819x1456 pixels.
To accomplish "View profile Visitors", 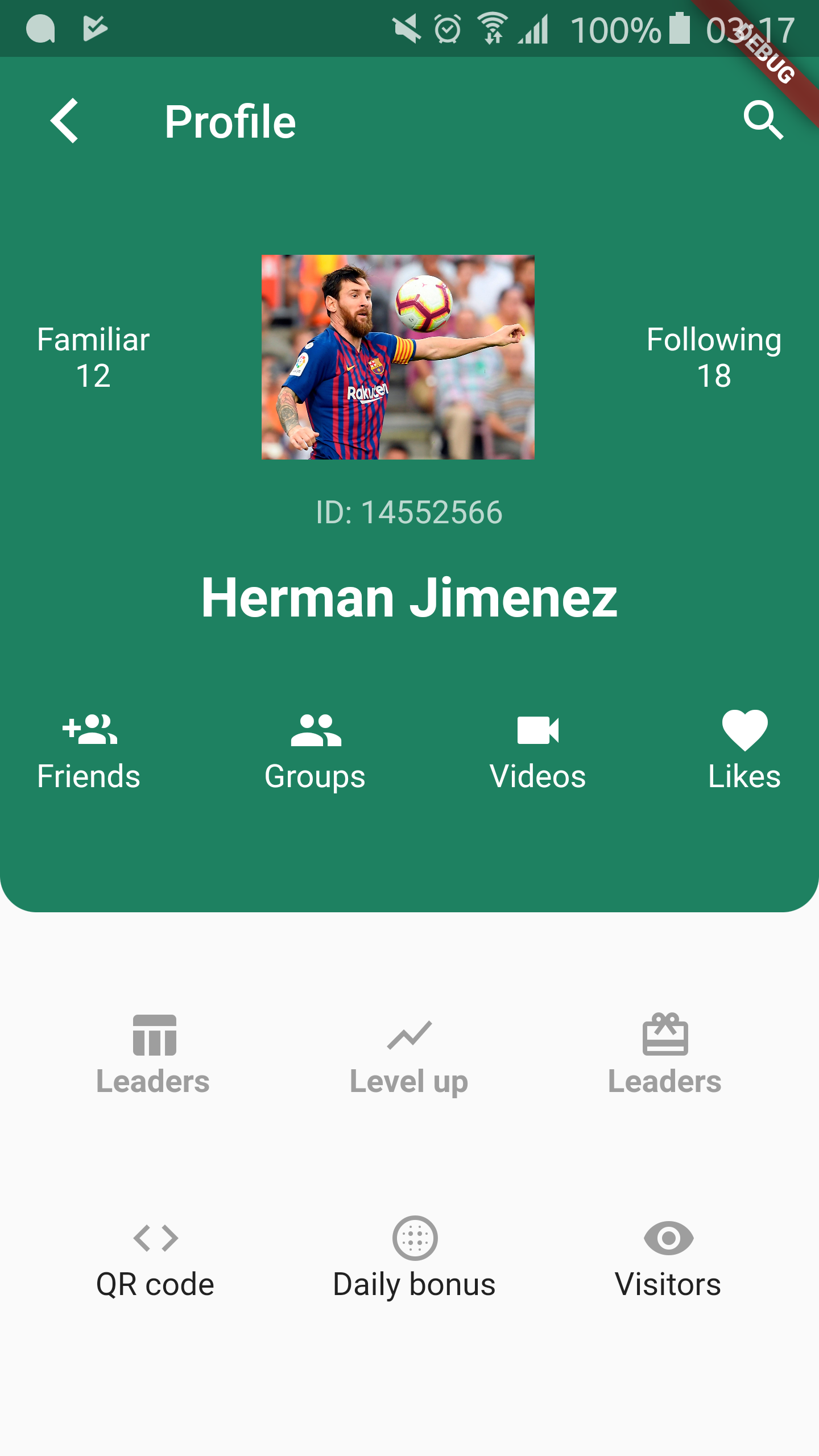I will click(x=668, y=1258).
